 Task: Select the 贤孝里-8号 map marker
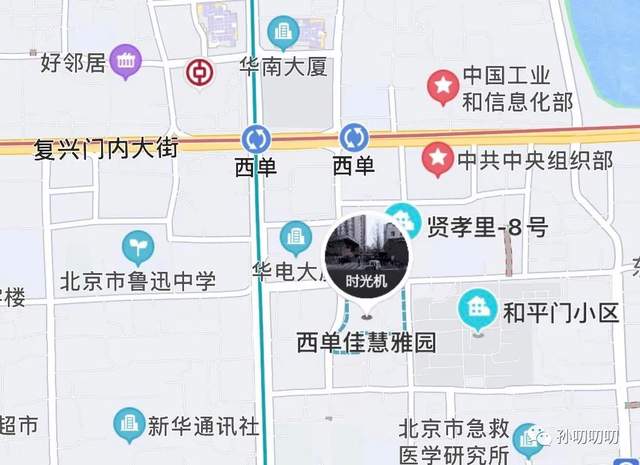404,217
